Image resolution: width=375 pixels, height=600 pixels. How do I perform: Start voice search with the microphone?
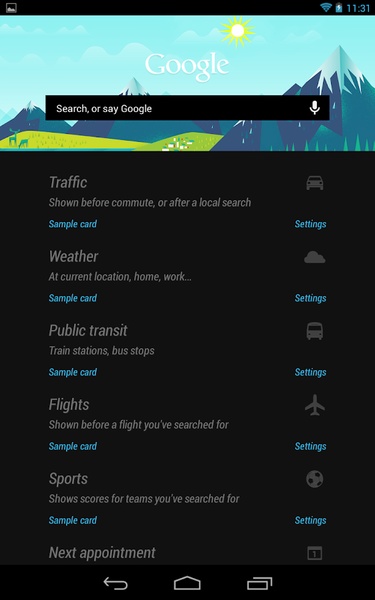pyautogui.click(x=315, y=108)
